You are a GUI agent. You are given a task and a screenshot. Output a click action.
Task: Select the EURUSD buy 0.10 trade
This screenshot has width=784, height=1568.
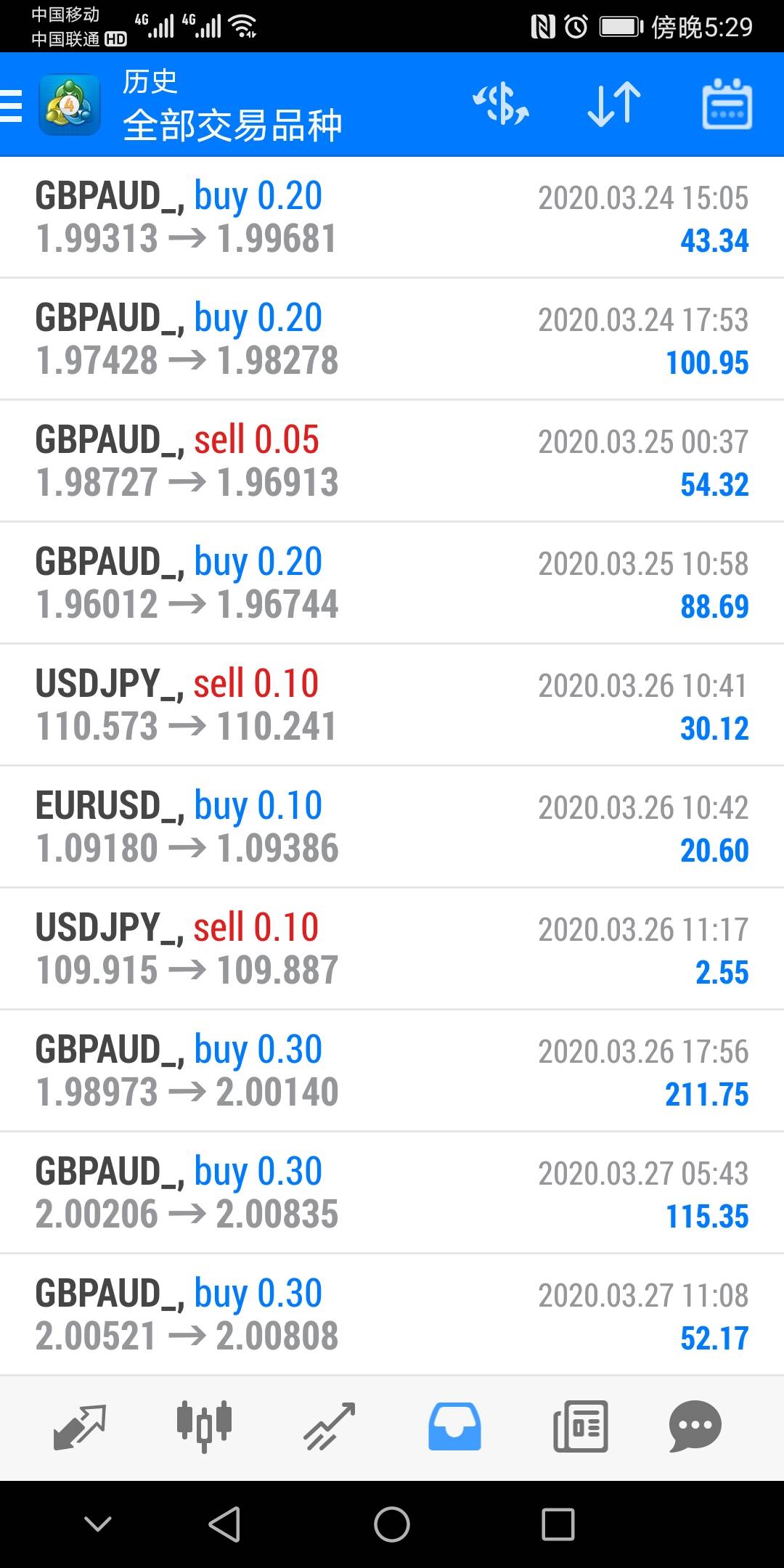(x=392, y=827)
